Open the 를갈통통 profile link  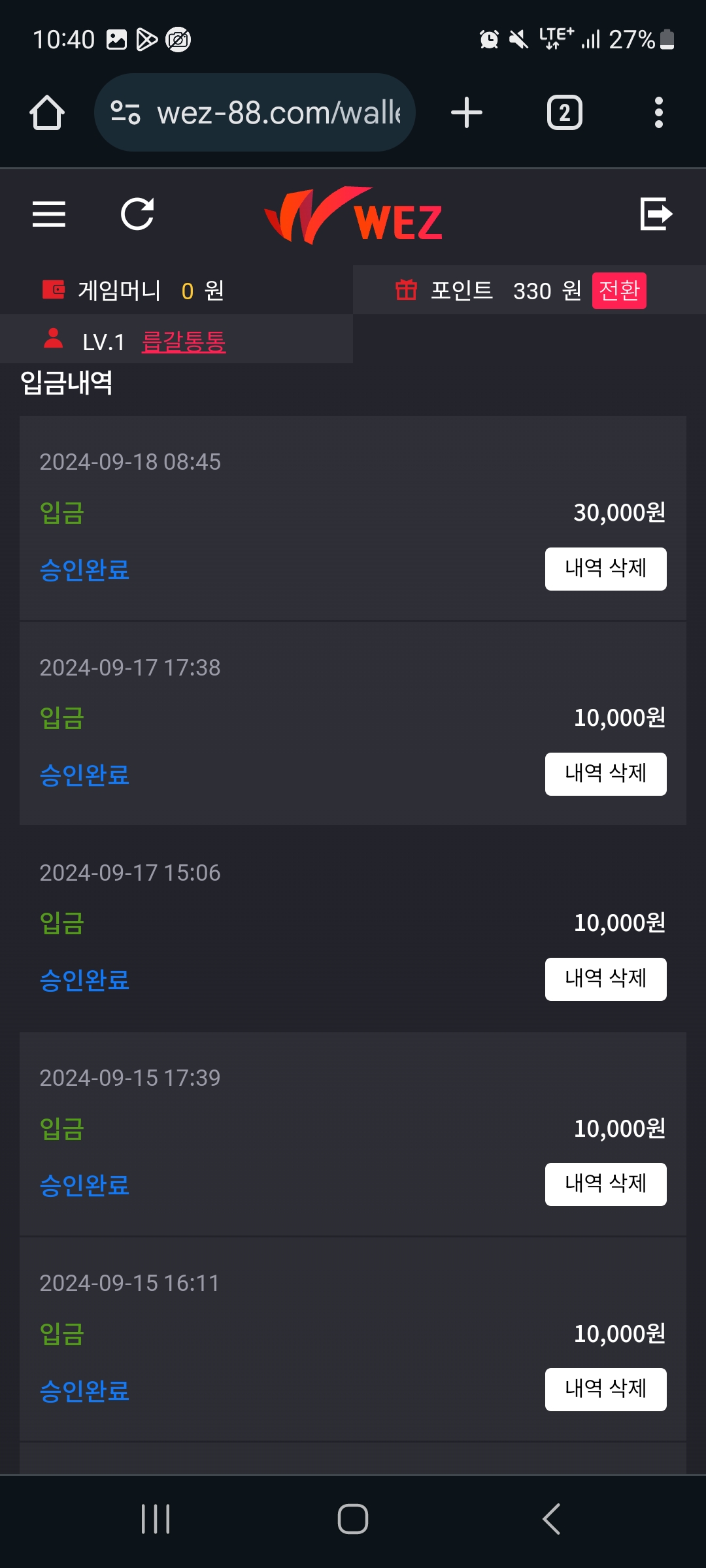coord(184,342)
